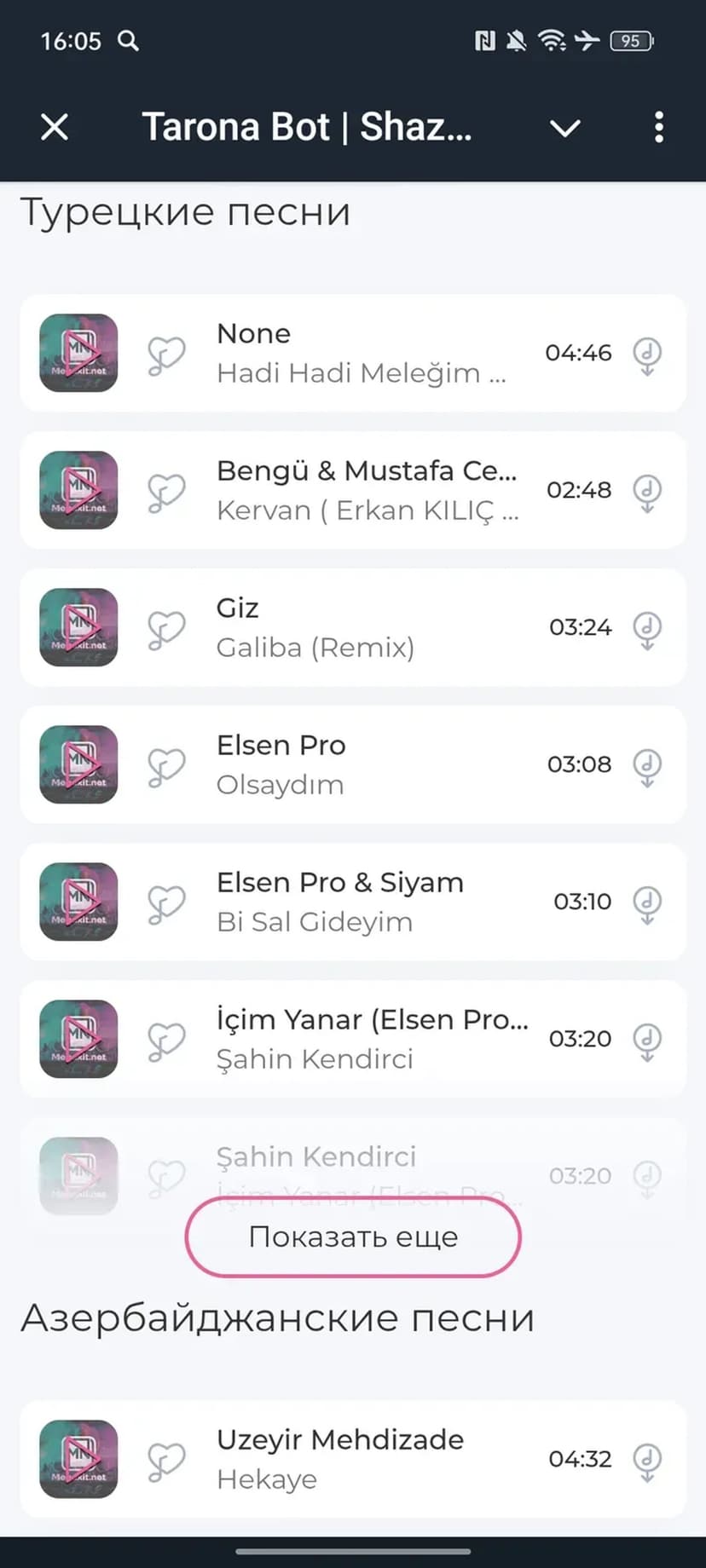Like Hekaye by Uzeyir Mehdizade

tap(166, 1460)
